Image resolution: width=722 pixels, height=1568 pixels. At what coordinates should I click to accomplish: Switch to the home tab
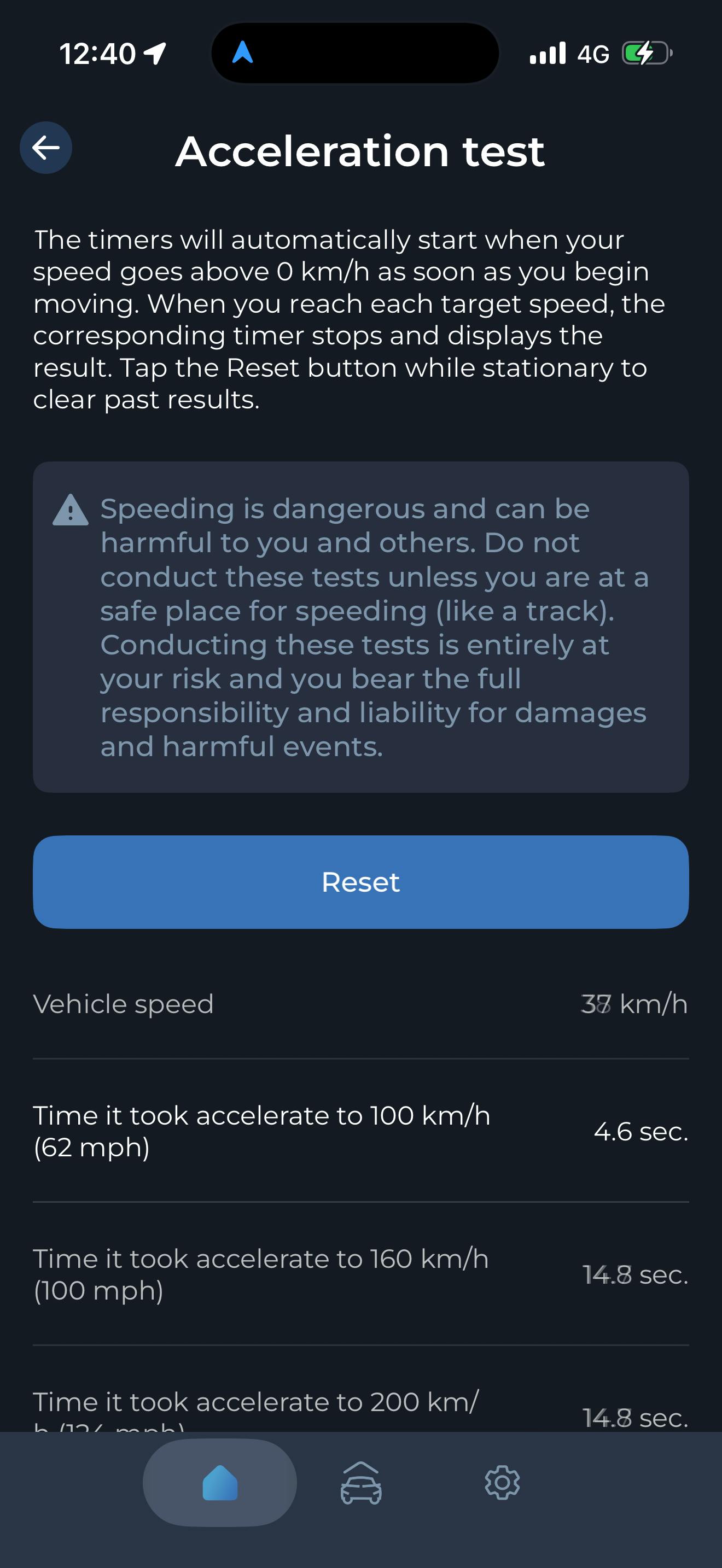pyautogui.click(x=220, y=1482)
